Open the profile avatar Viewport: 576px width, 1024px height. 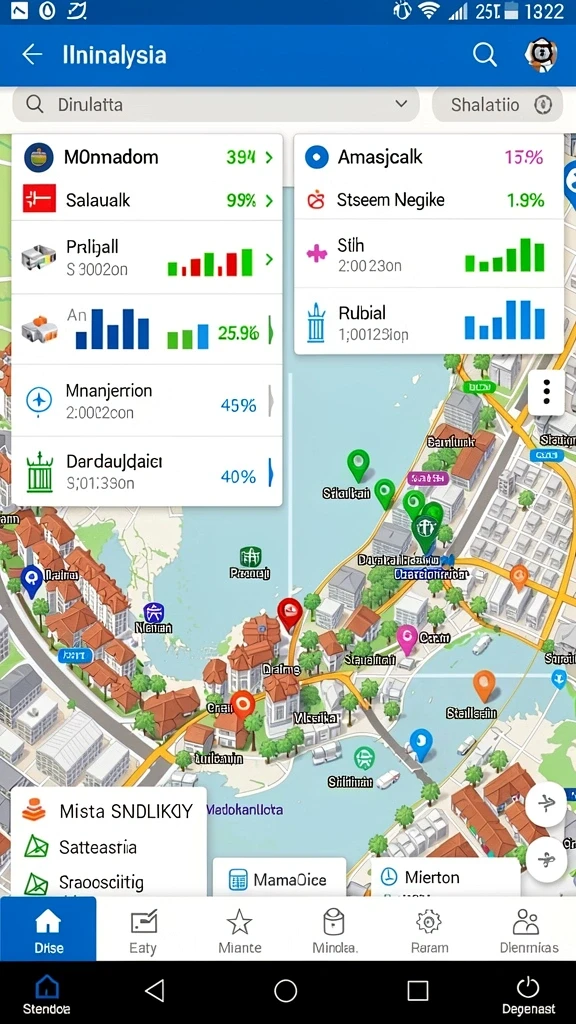[541, 55]
